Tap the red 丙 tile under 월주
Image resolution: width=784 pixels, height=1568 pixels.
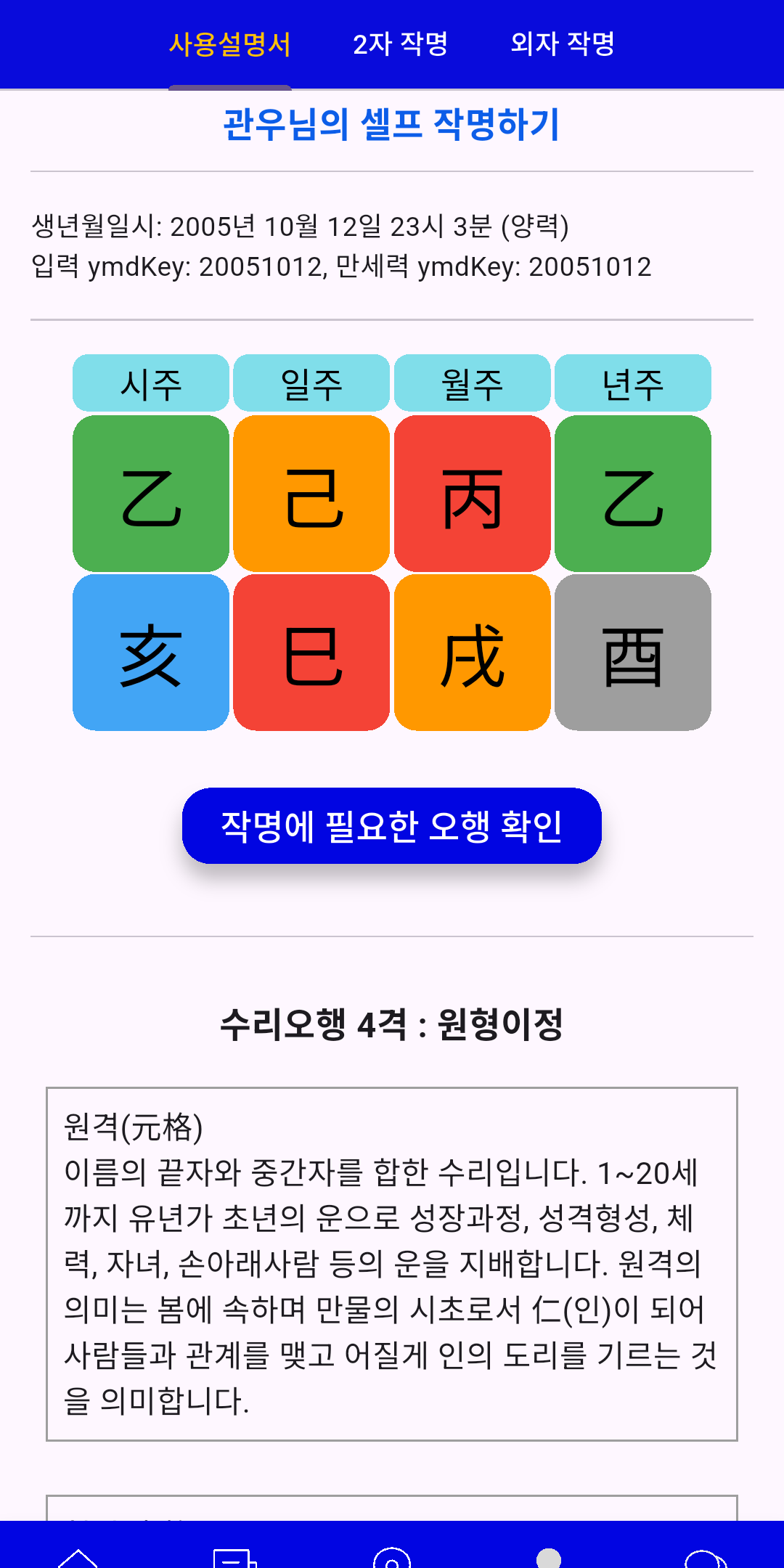pos(472,494)
